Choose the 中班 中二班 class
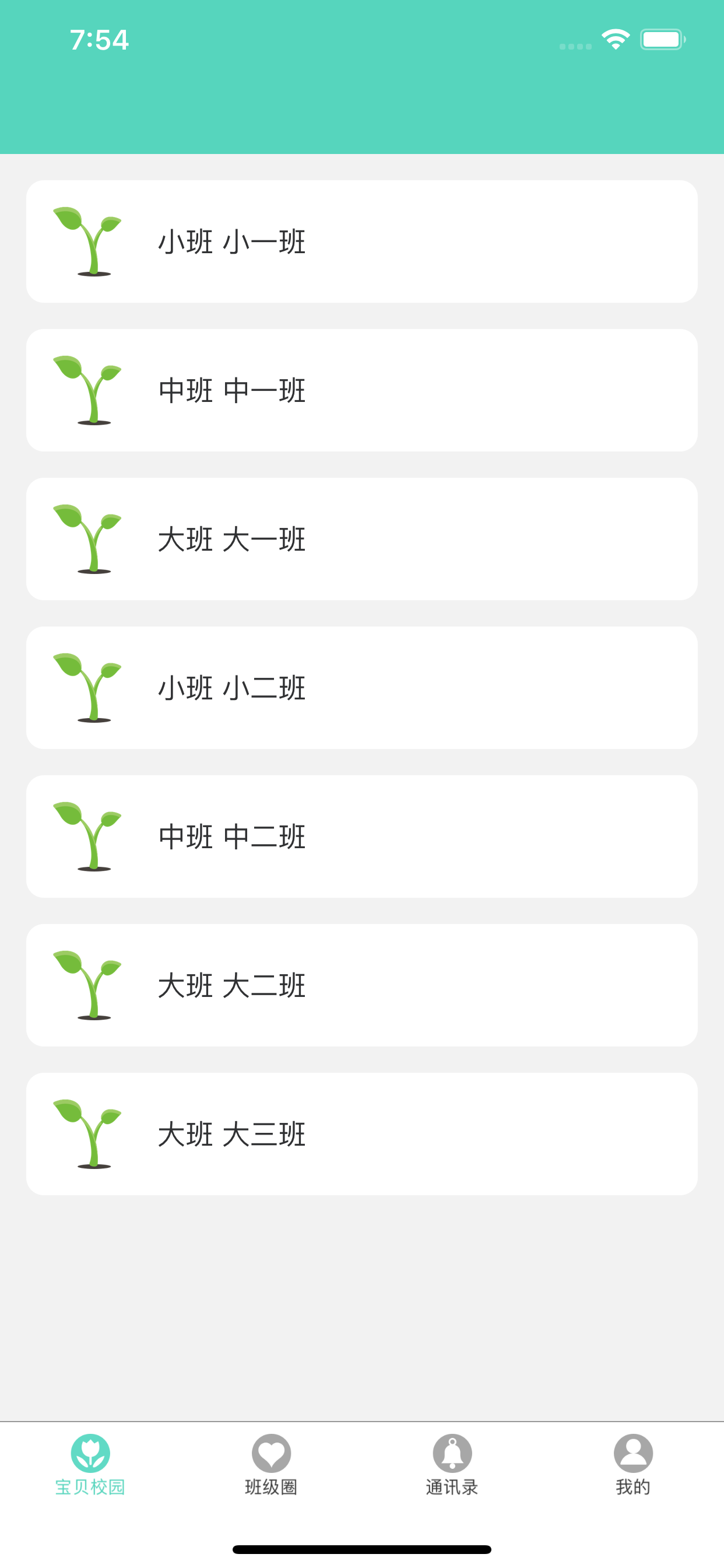This screenshot has width=724, height=1568. click(362, 836)
